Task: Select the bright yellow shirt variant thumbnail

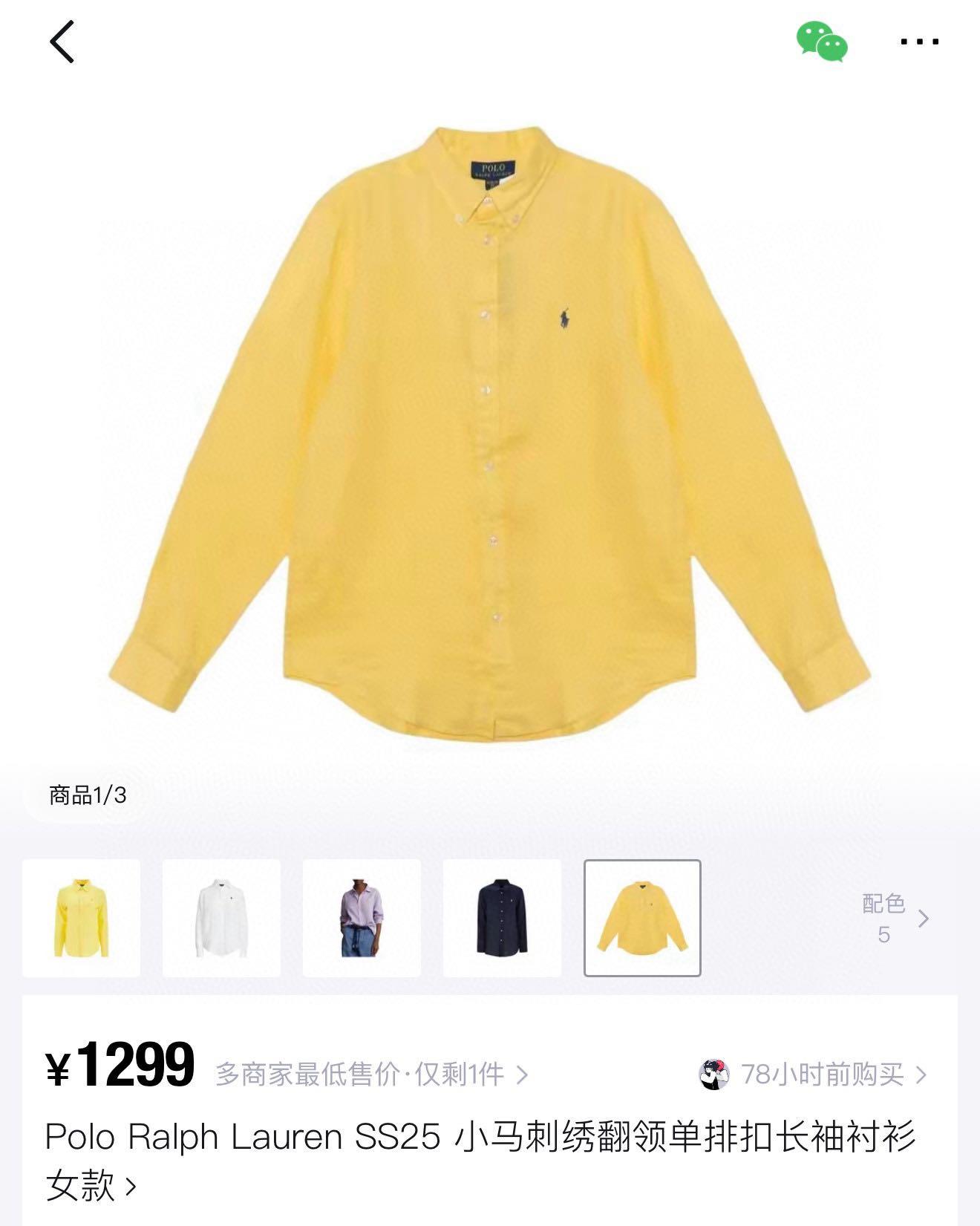Action: coord(82,918)
